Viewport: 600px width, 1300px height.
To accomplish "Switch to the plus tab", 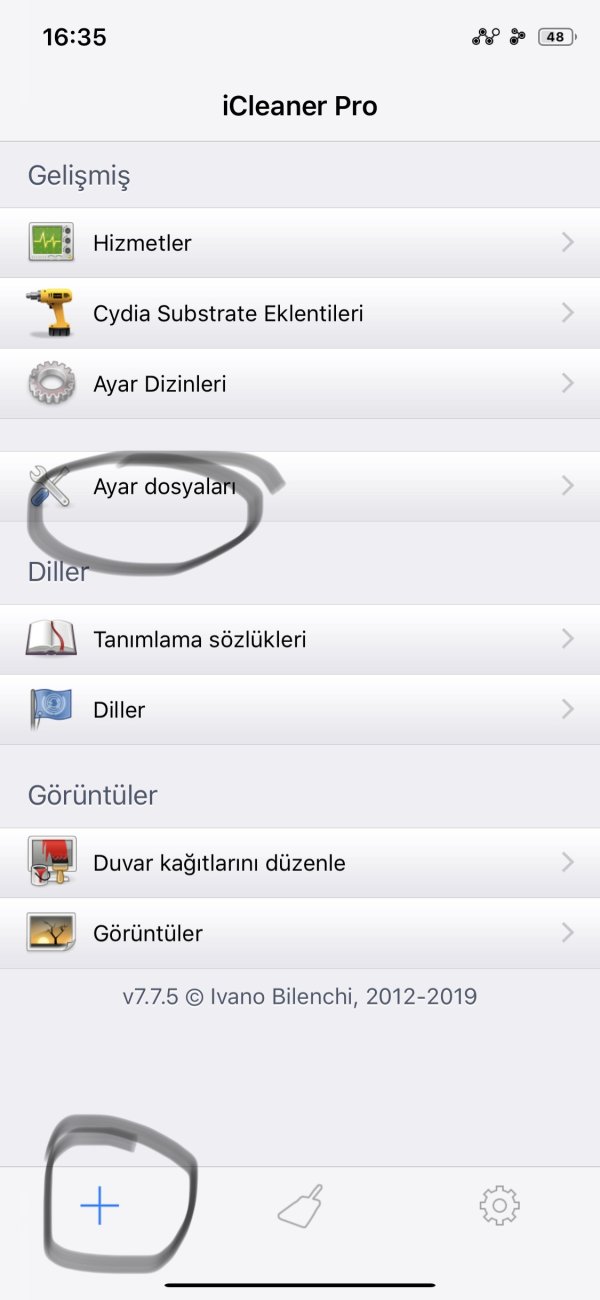I will point(100,1207).
